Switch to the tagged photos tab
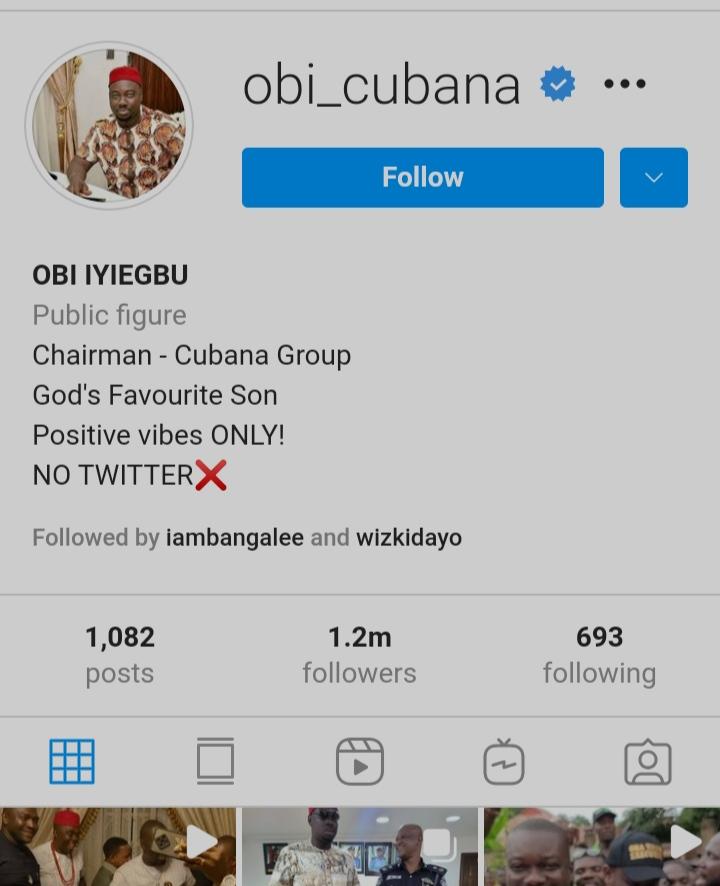Screen dimensions: 720x886 tap(647, 762)
